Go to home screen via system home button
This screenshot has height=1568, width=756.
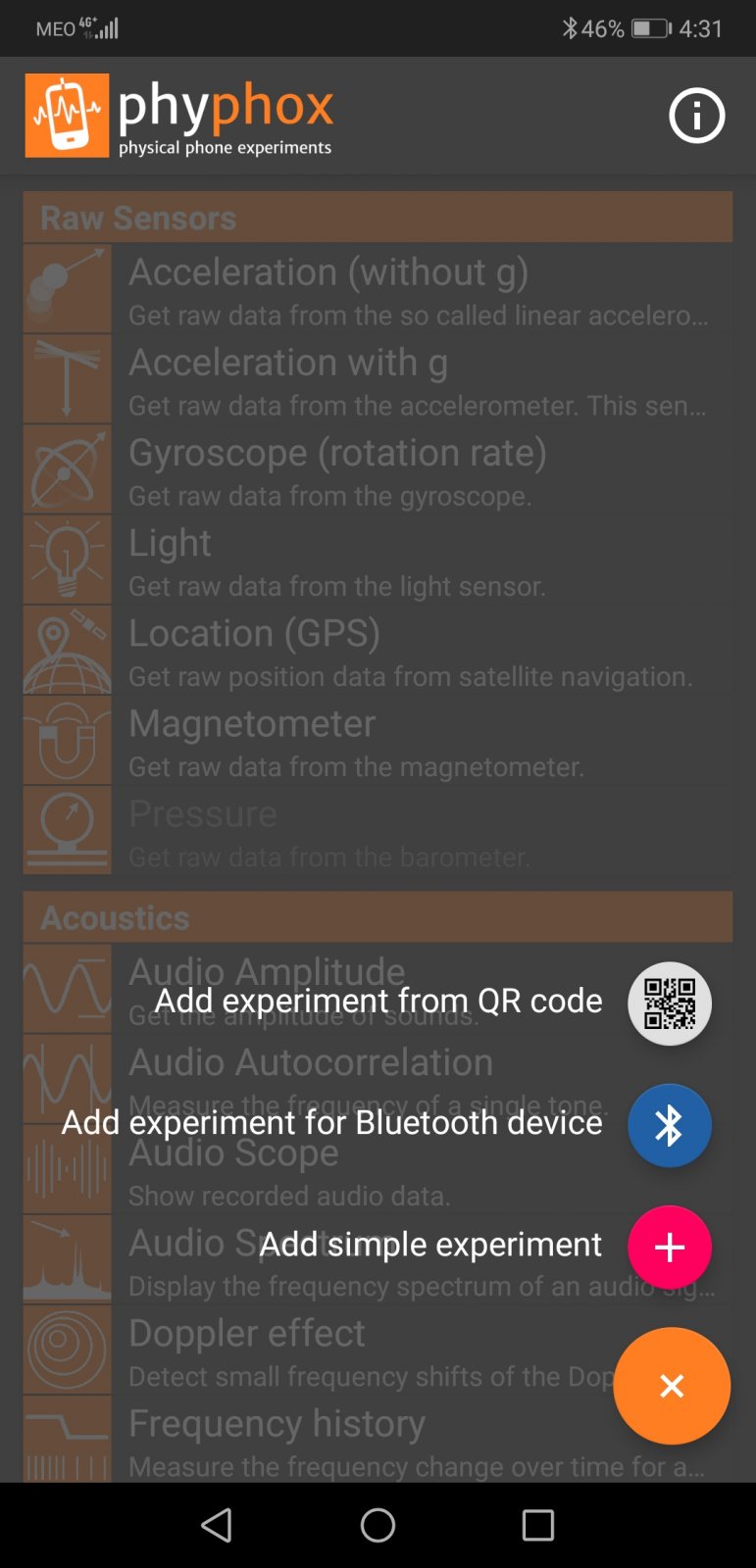[x=378, y=1525]
